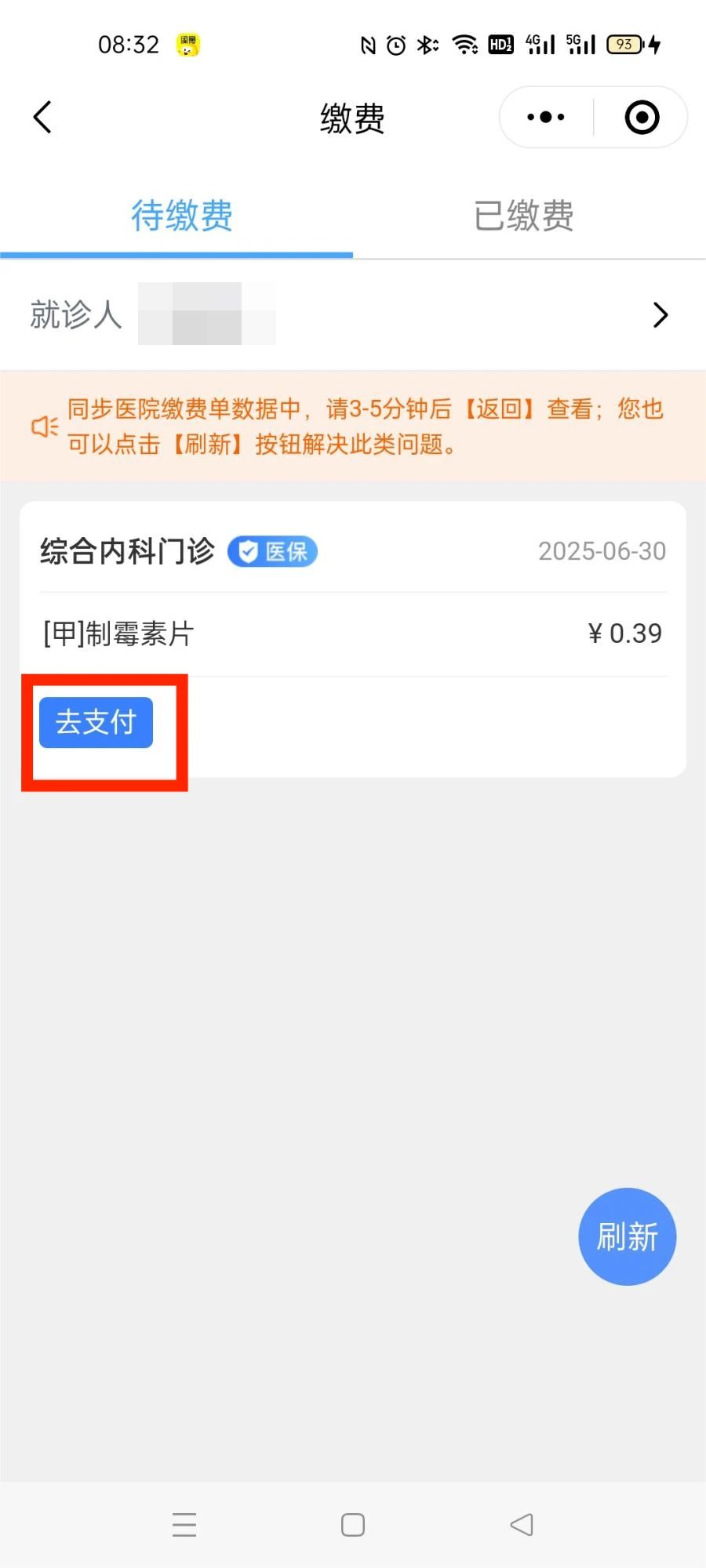This screenshot has width=706, height=1568.
Task: Open the 就诊人 patient selector row
Action: 353,314
